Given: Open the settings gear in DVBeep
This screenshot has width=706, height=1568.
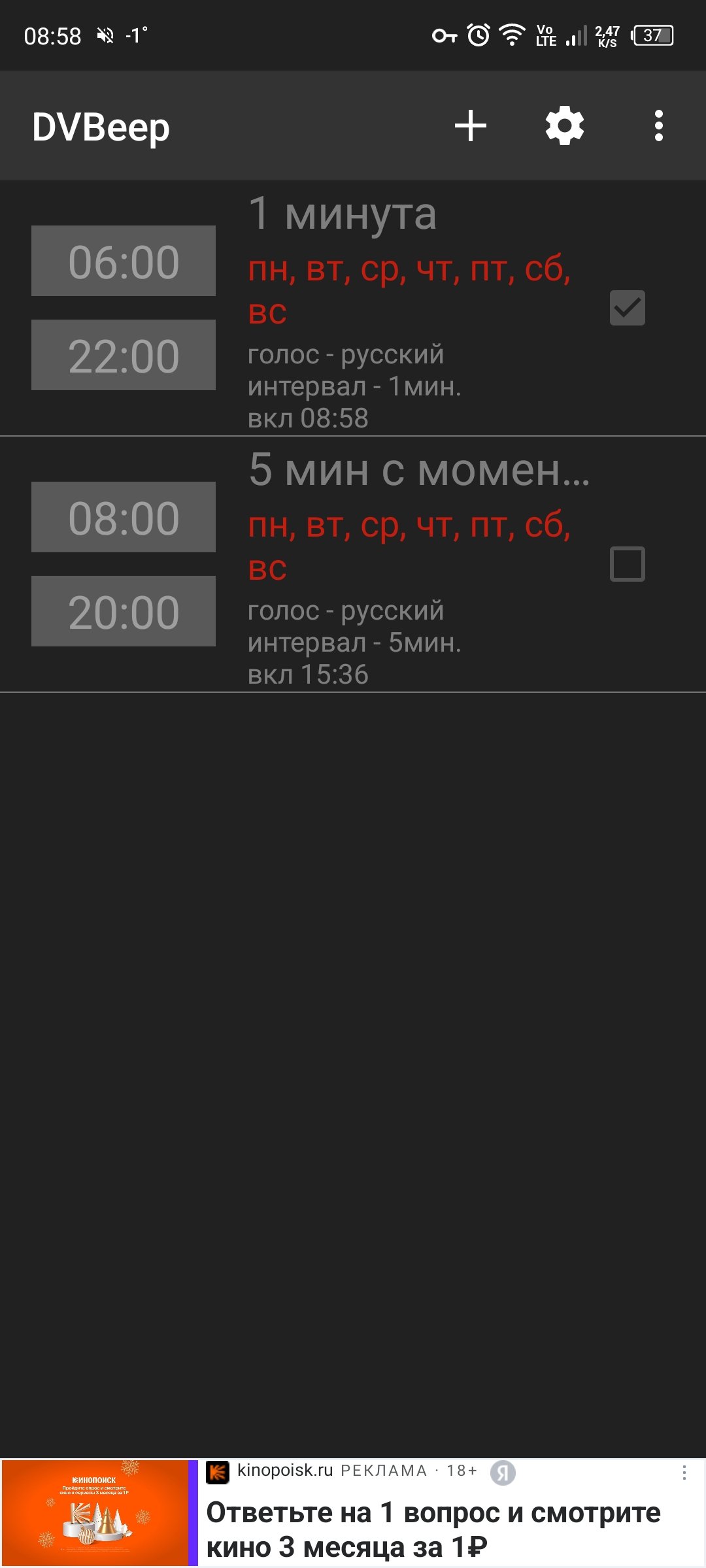Looking at the screenshot, I should coord(563,125).
